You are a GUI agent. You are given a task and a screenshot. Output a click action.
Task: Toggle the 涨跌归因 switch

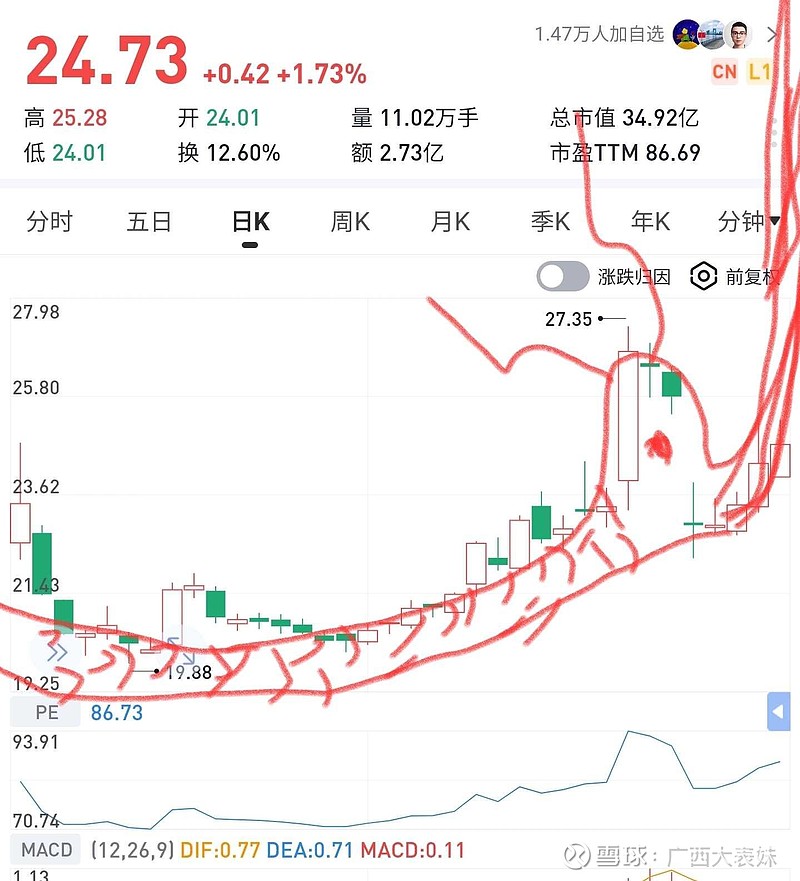pyautogui.click(x=563, y=277)
